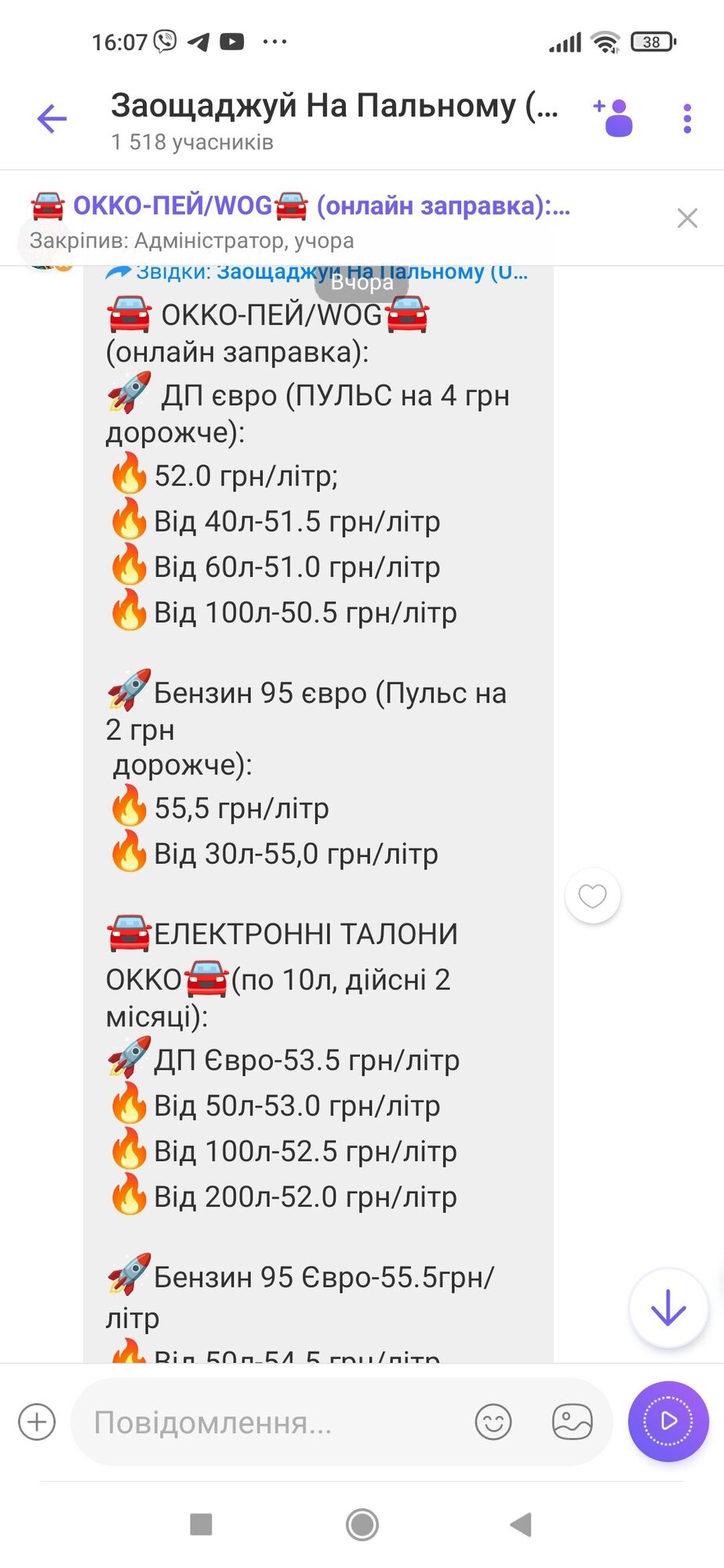724x1568 pixels.
Task: Like the message with the heart button
Action: pyautogui.click(x=592, y=895)
